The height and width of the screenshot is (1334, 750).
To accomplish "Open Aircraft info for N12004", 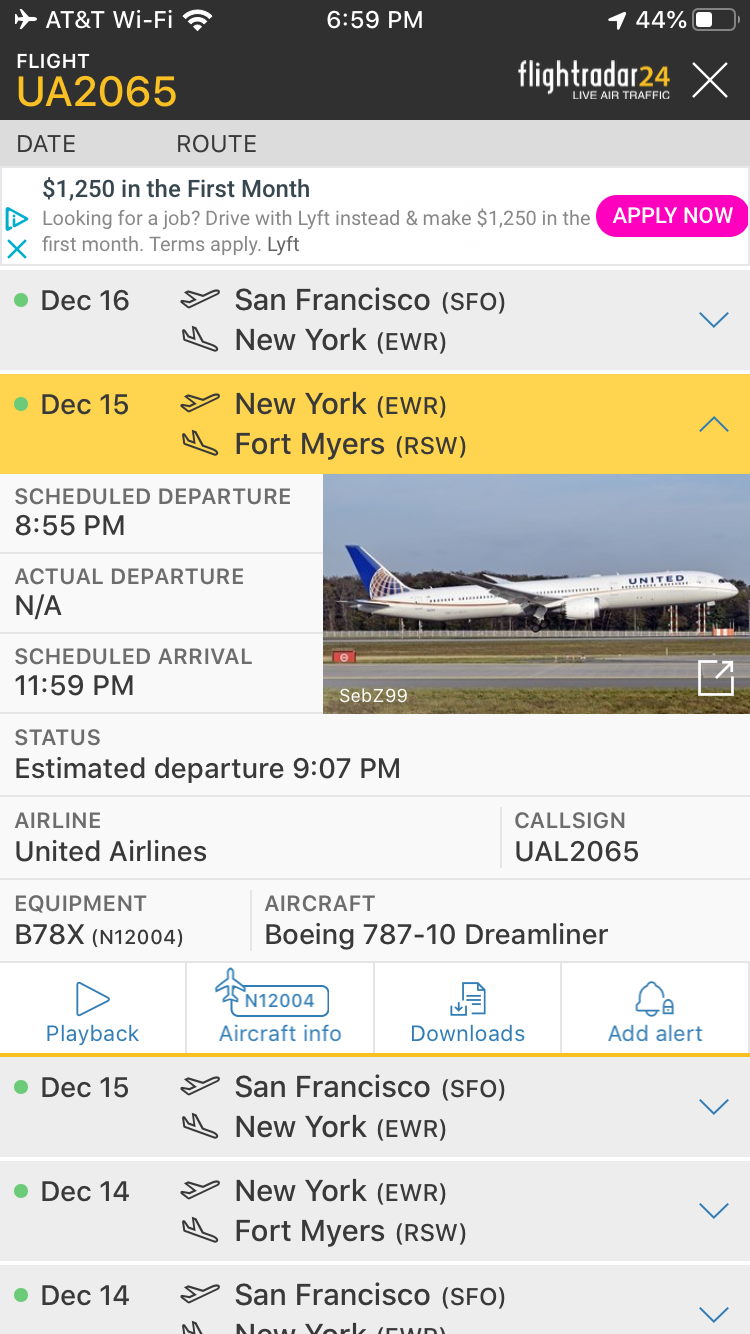I will pyautogui.click(x=280, y=1010).
